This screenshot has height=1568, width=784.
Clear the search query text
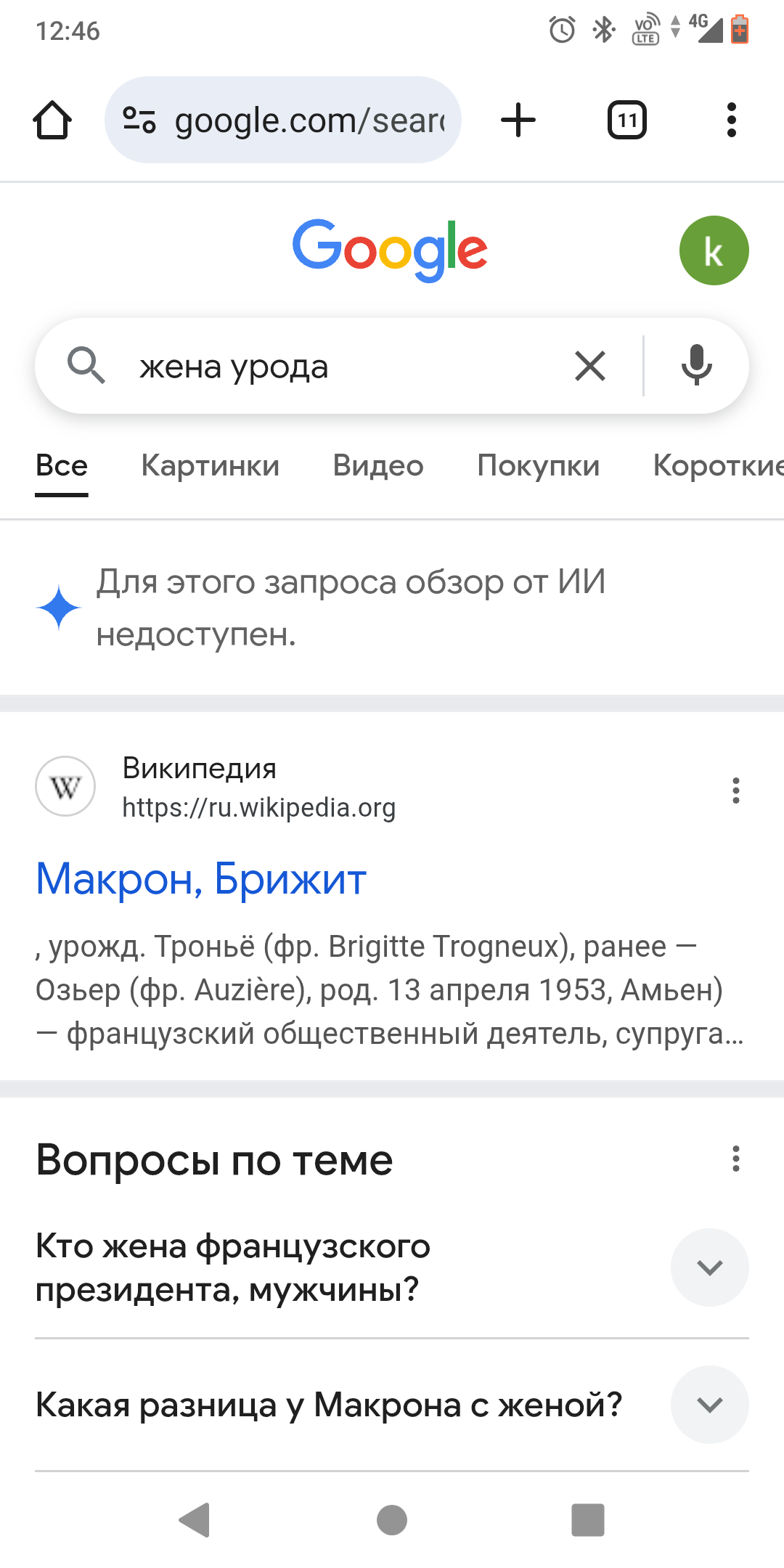tap(590, 366)
